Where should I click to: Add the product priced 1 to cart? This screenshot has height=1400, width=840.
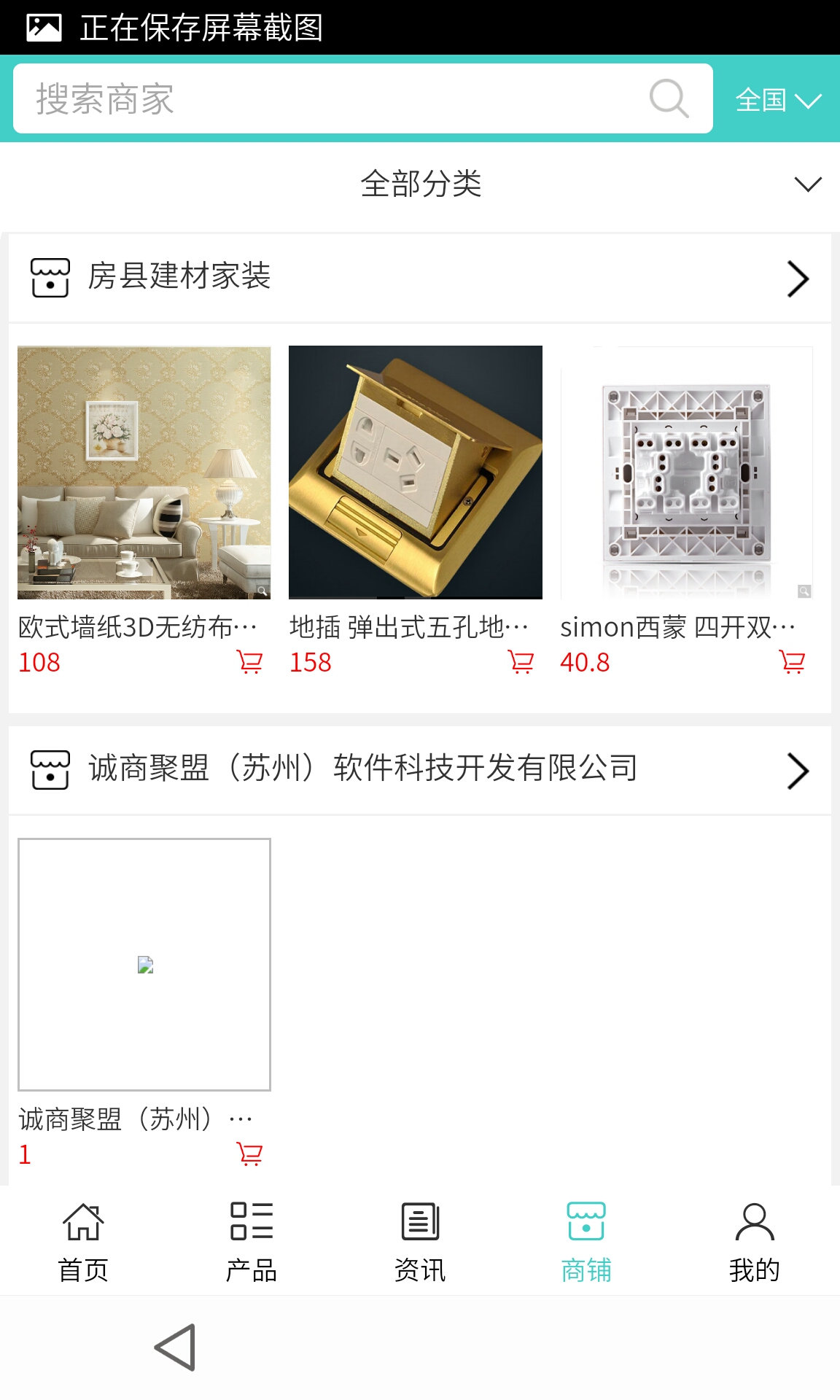point(249,1154)
